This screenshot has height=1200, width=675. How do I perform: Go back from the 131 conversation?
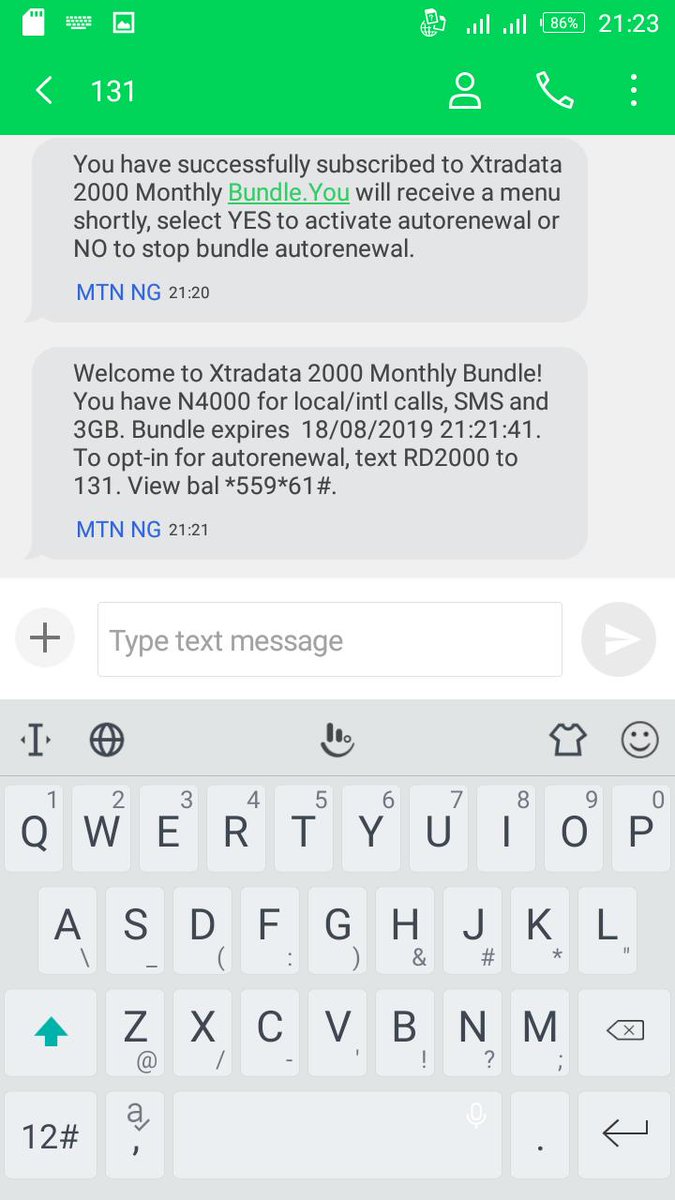pyautogui.click(x=43, y=91)
